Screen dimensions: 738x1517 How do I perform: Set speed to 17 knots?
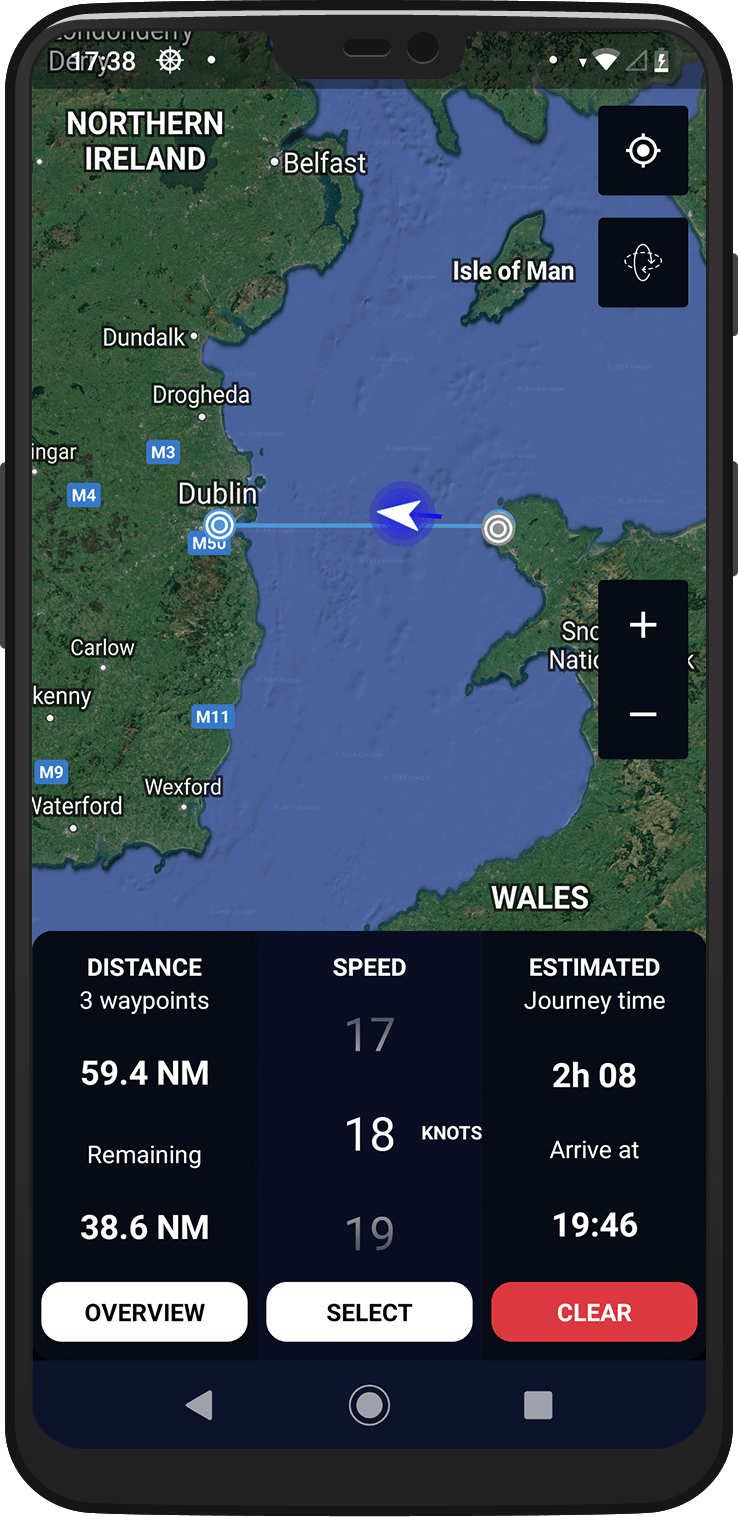pos(369,1033)
